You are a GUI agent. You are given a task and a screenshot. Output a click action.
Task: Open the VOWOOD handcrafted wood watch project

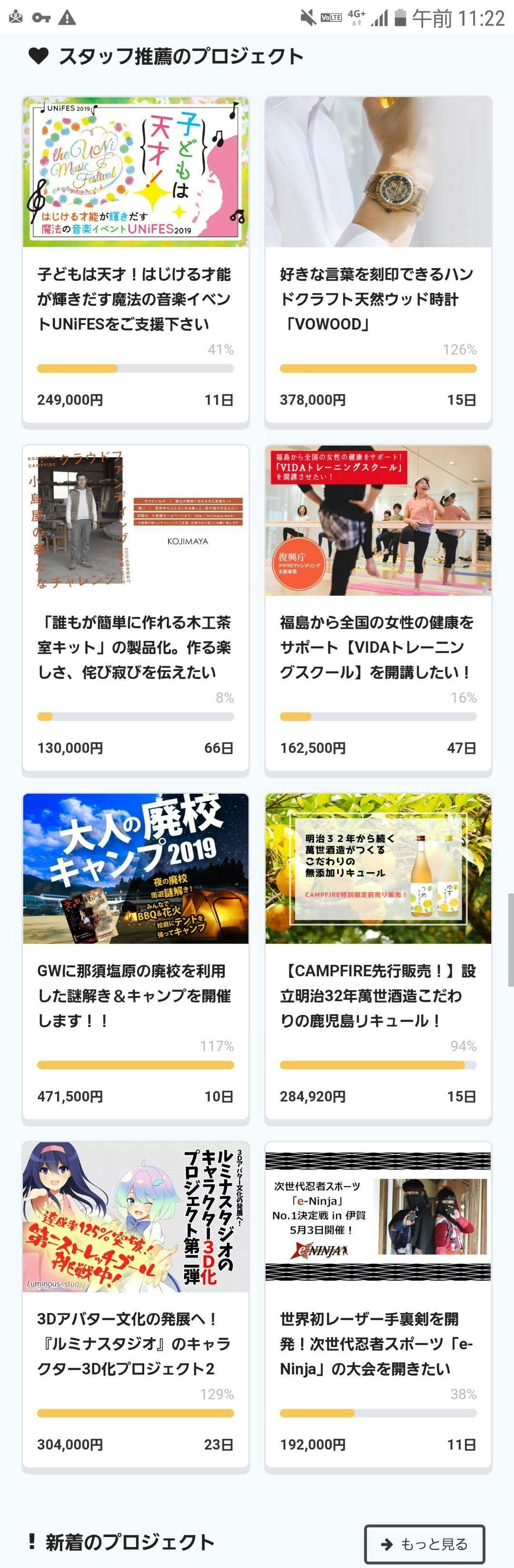(377, 261)
